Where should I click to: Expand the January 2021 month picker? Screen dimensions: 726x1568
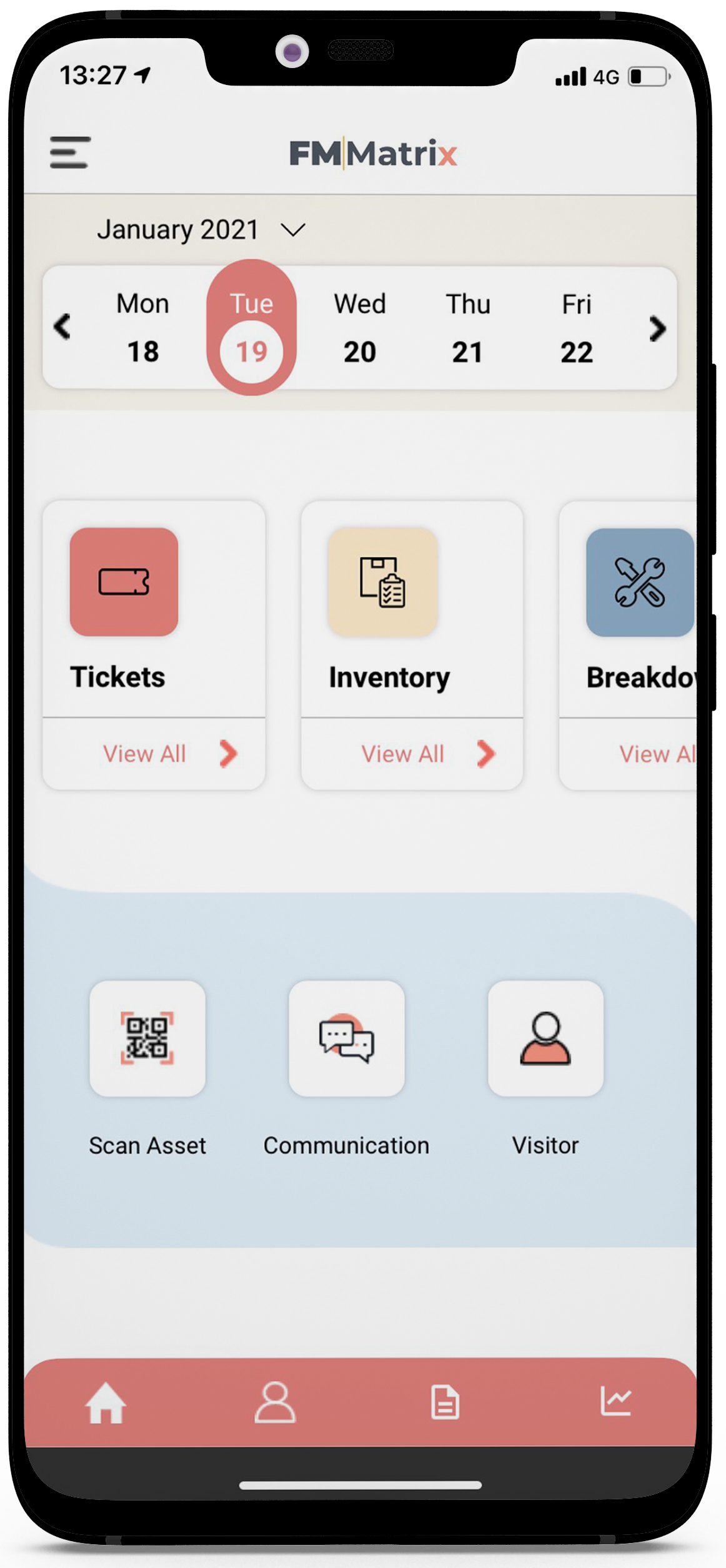tap(201, 230)
